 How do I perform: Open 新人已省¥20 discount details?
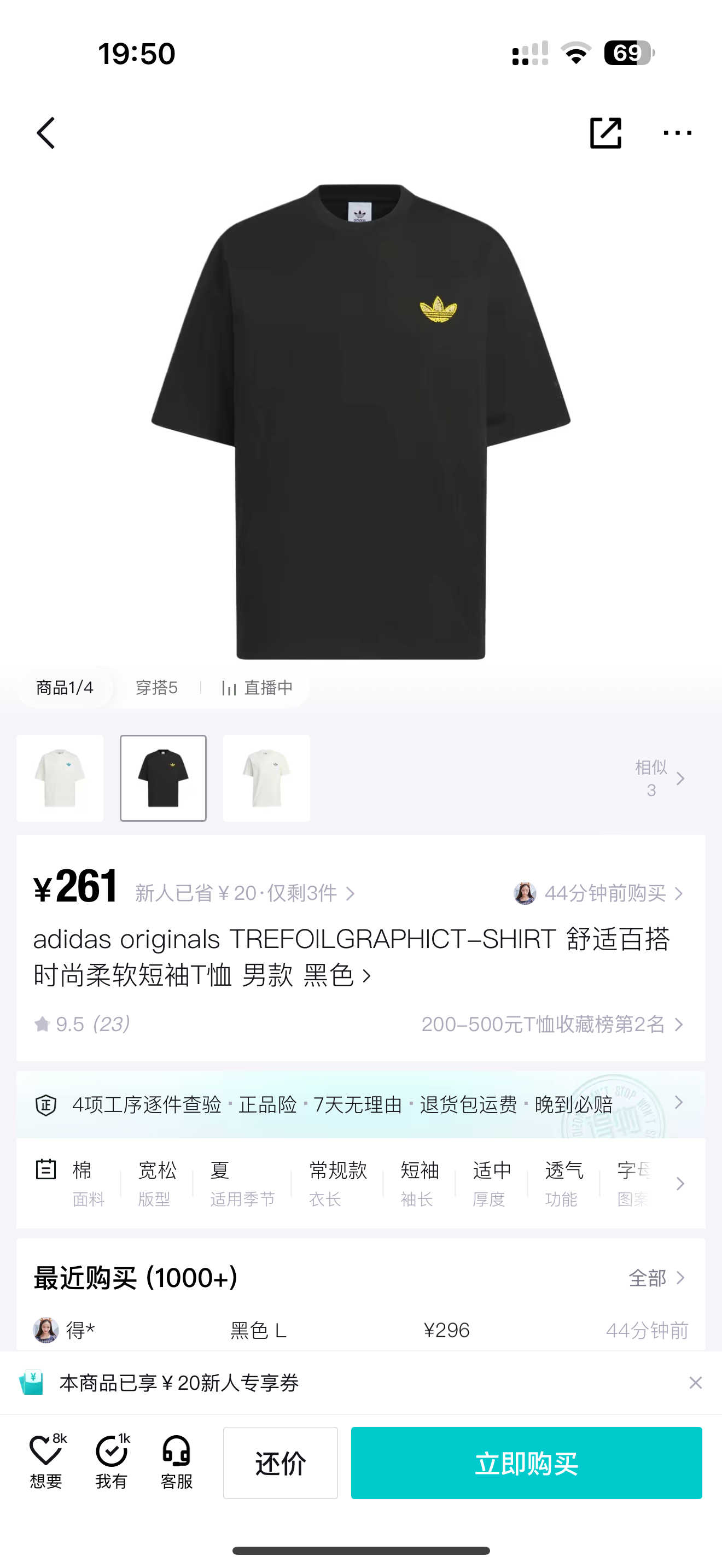point(244,893)
